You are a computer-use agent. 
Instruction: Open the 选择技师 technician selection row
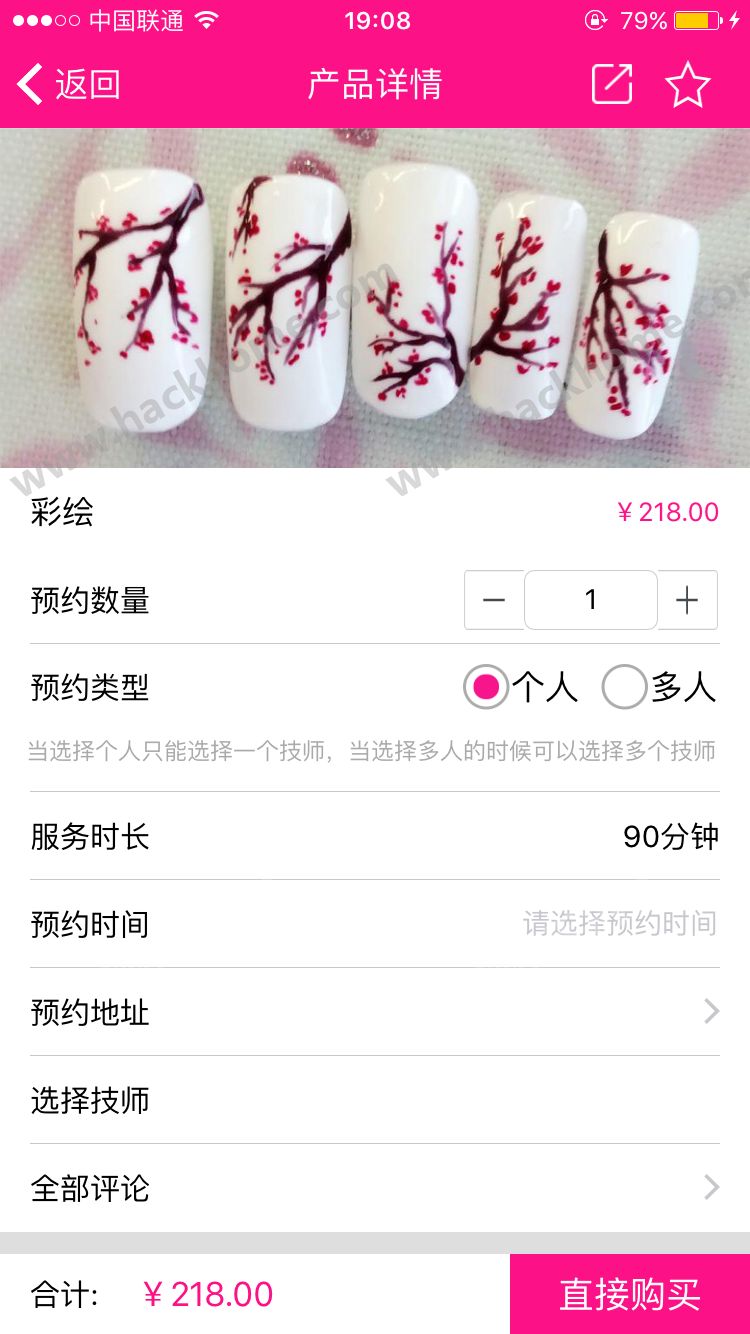(375, 1100)
